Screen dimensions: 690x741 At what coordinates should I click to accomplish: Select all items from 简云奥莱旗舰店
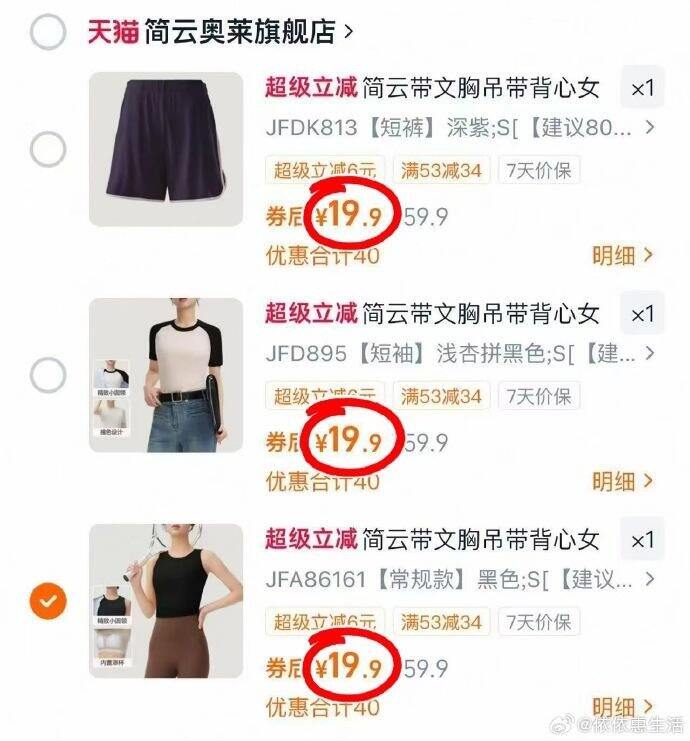pos(48,32)
